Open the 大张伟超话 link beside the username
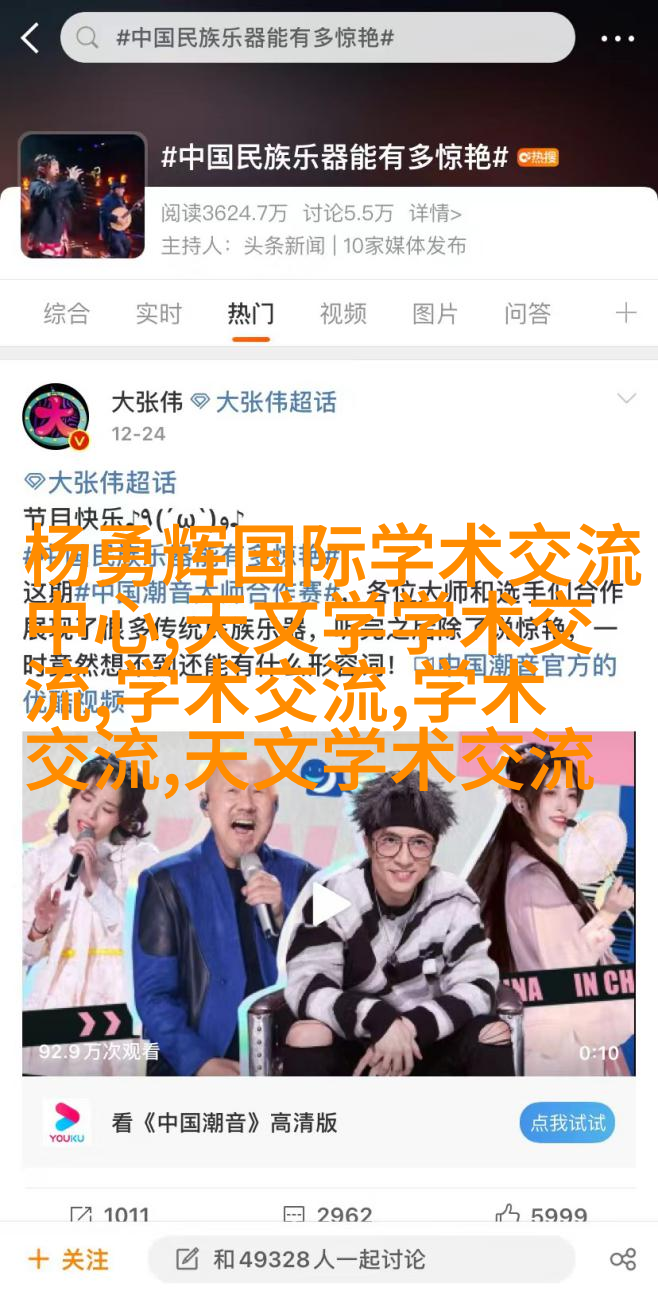The image size is (658, 1299). (x=264, y=402)
